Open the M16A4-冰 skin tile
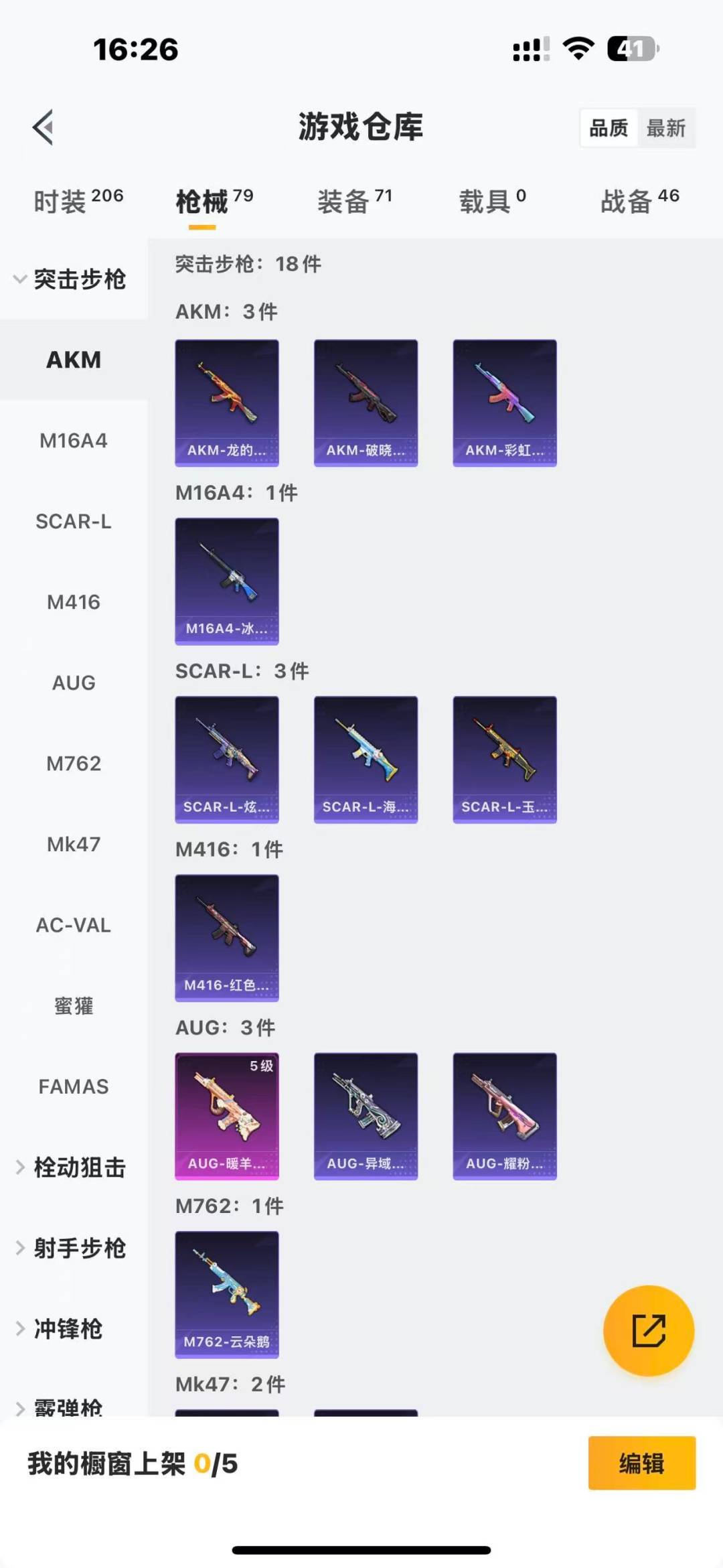Image resolution: width=723 pixels, height=1568 pixels. 227,581
